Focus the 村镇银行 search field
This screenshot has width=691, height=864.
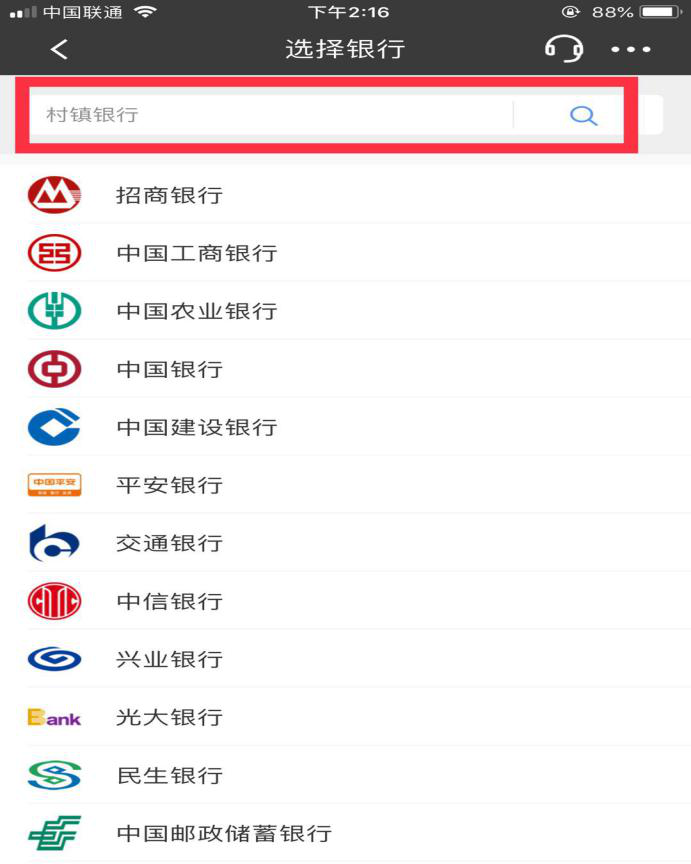[x=270, y=115]
